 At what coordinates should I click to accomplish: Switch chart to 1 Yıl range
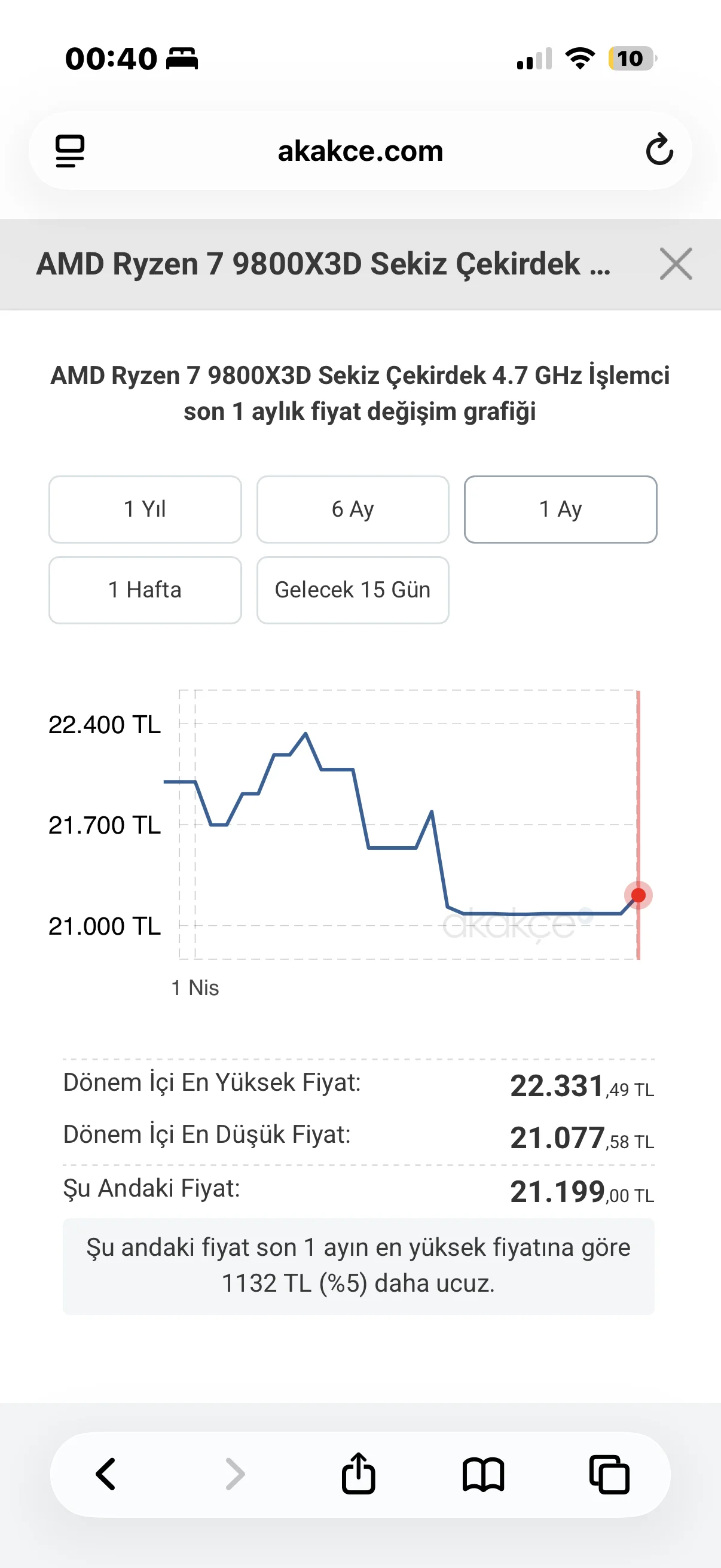(x=145, y=509)
